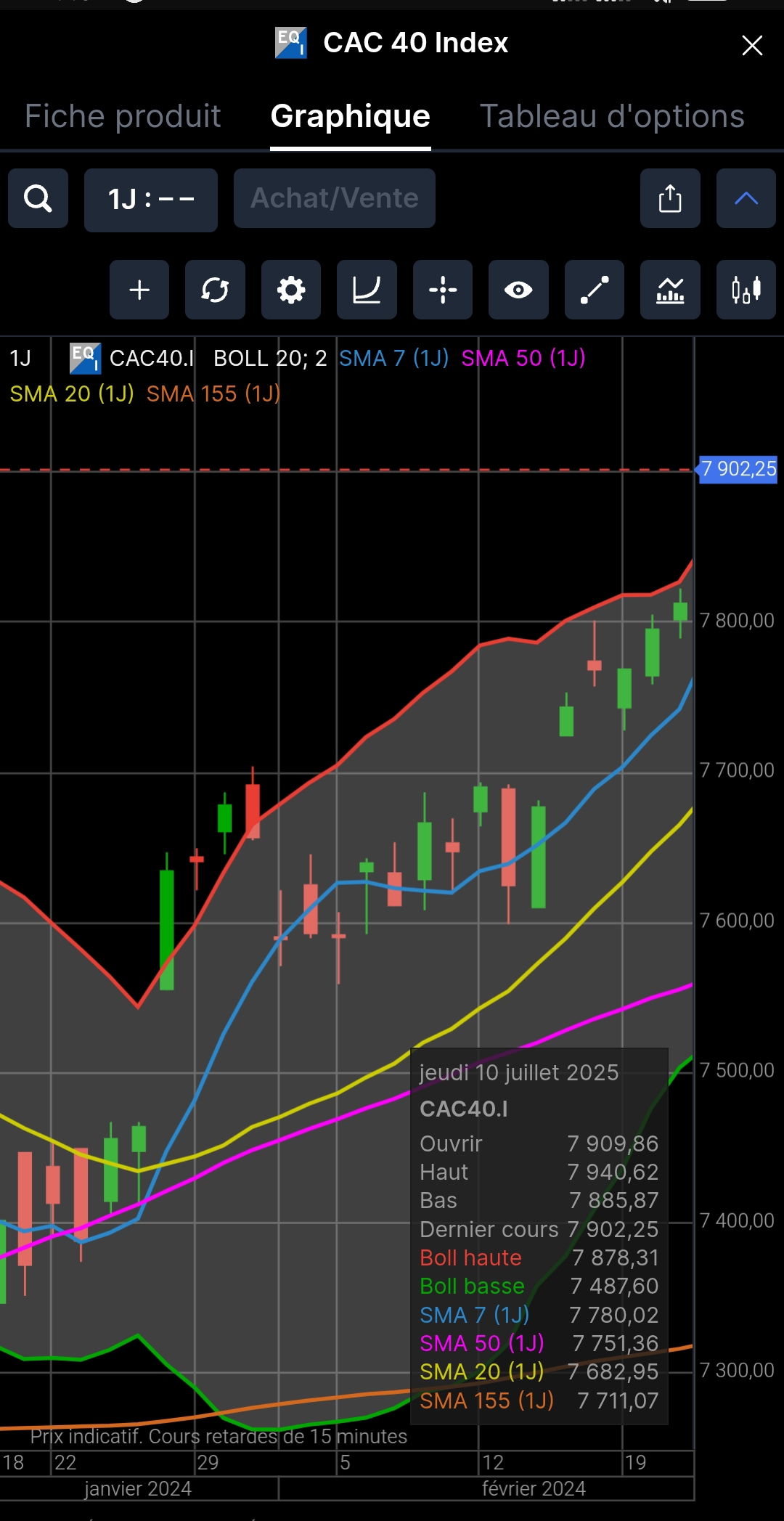Open the instrument search magnifier
Viewport: 784px width, 1521px height.
click(x=38, y=198)
